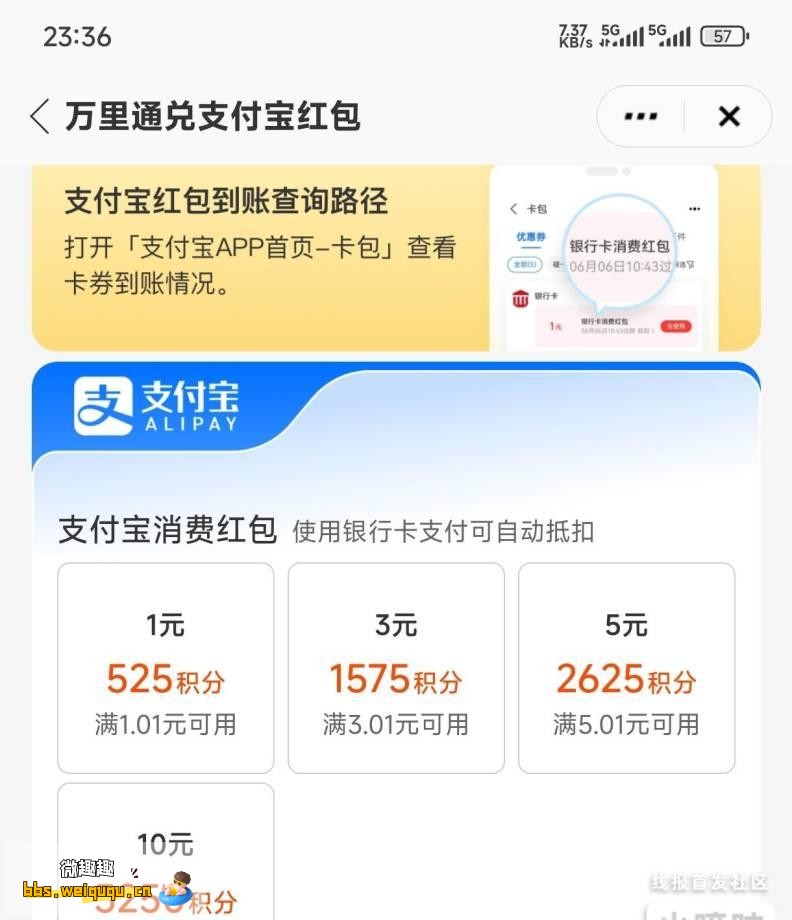Pick the 5元 red packet for 2625积分
This screenshot has width=792, height=920.
tap(626, 668)
